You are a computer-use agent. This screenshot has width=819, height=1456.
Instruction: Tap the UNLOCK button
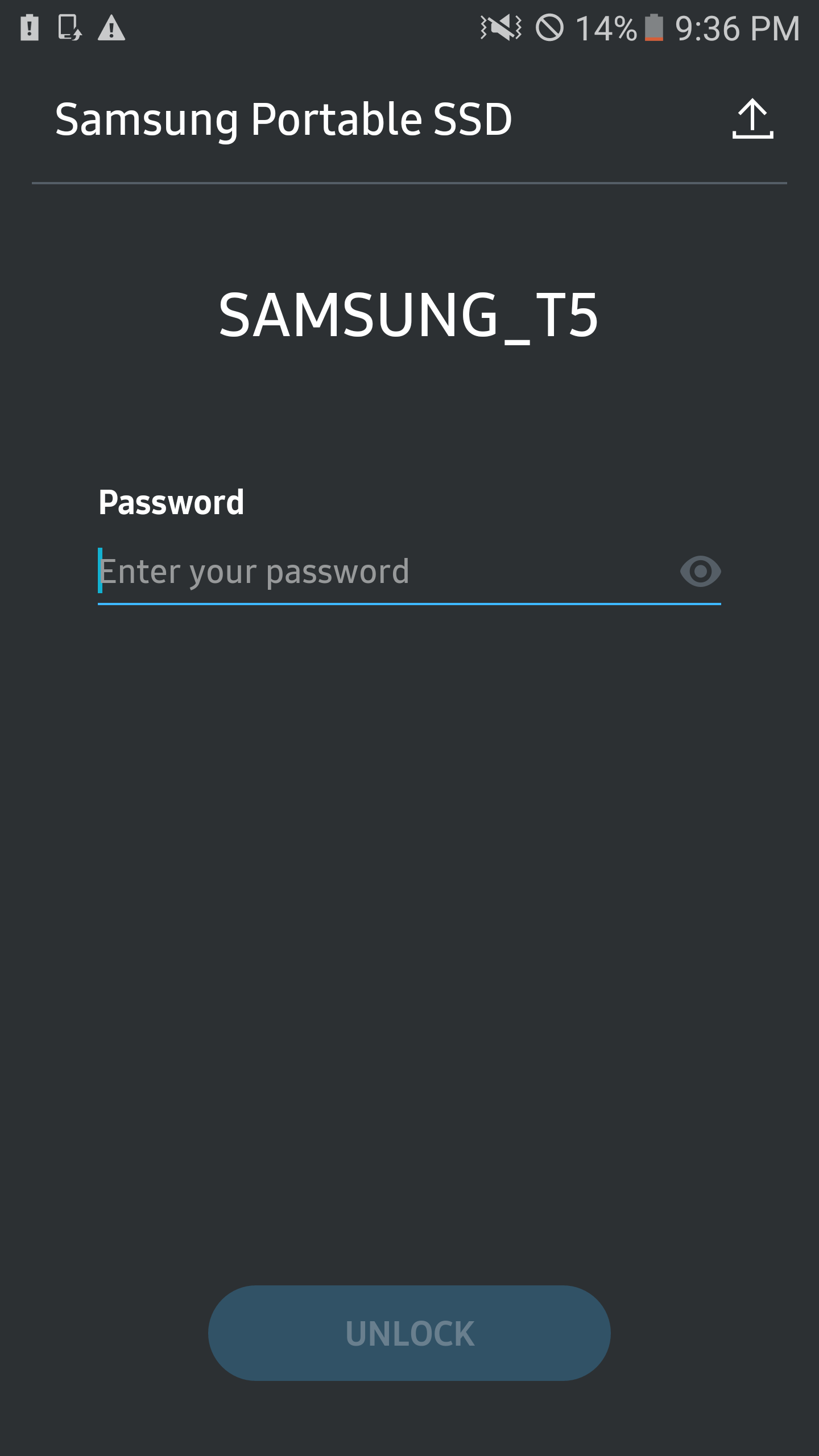[409, 1333]
